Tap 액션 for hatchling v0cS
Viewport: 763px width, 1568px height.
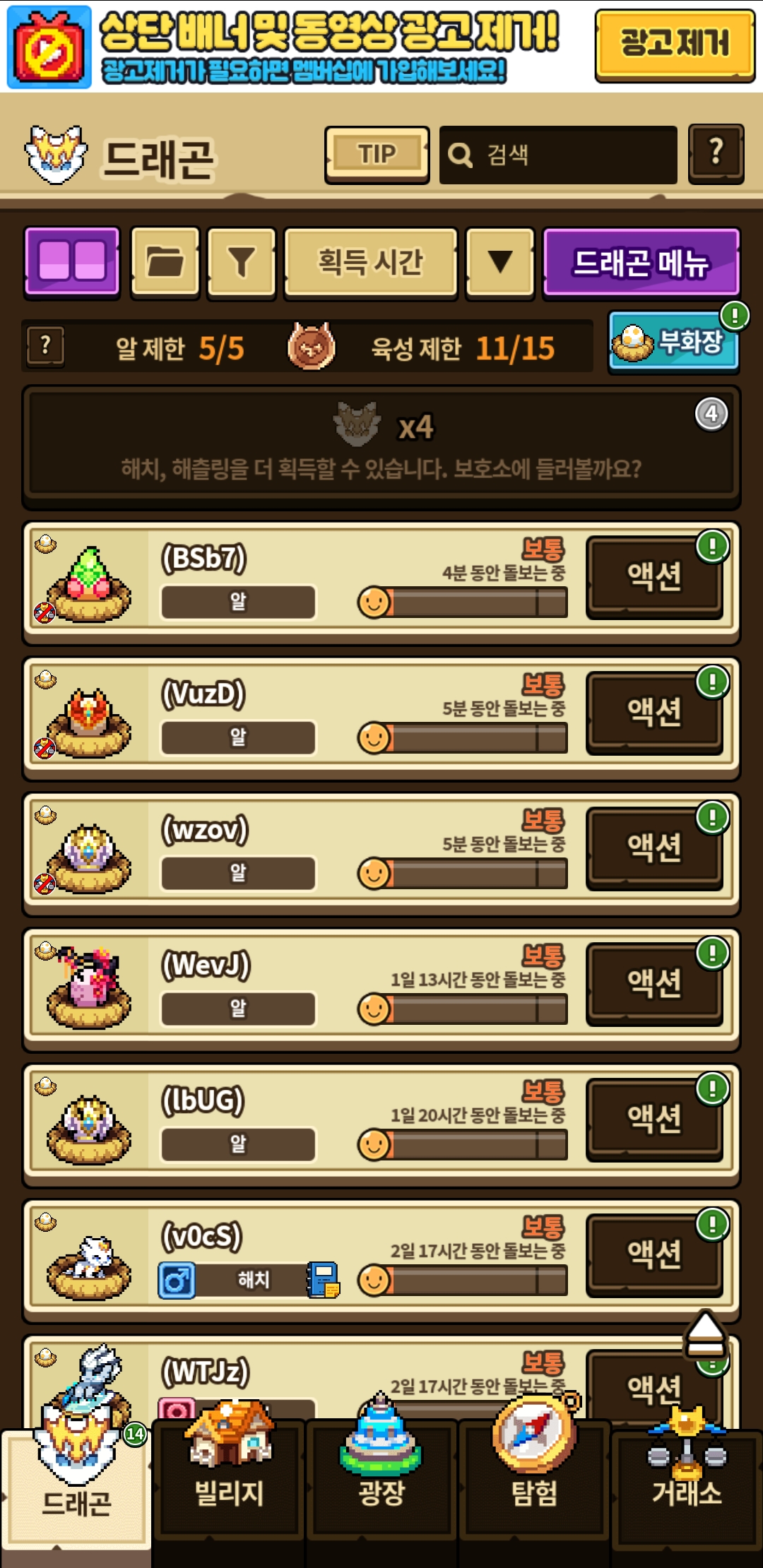[x=655, y=1255]
